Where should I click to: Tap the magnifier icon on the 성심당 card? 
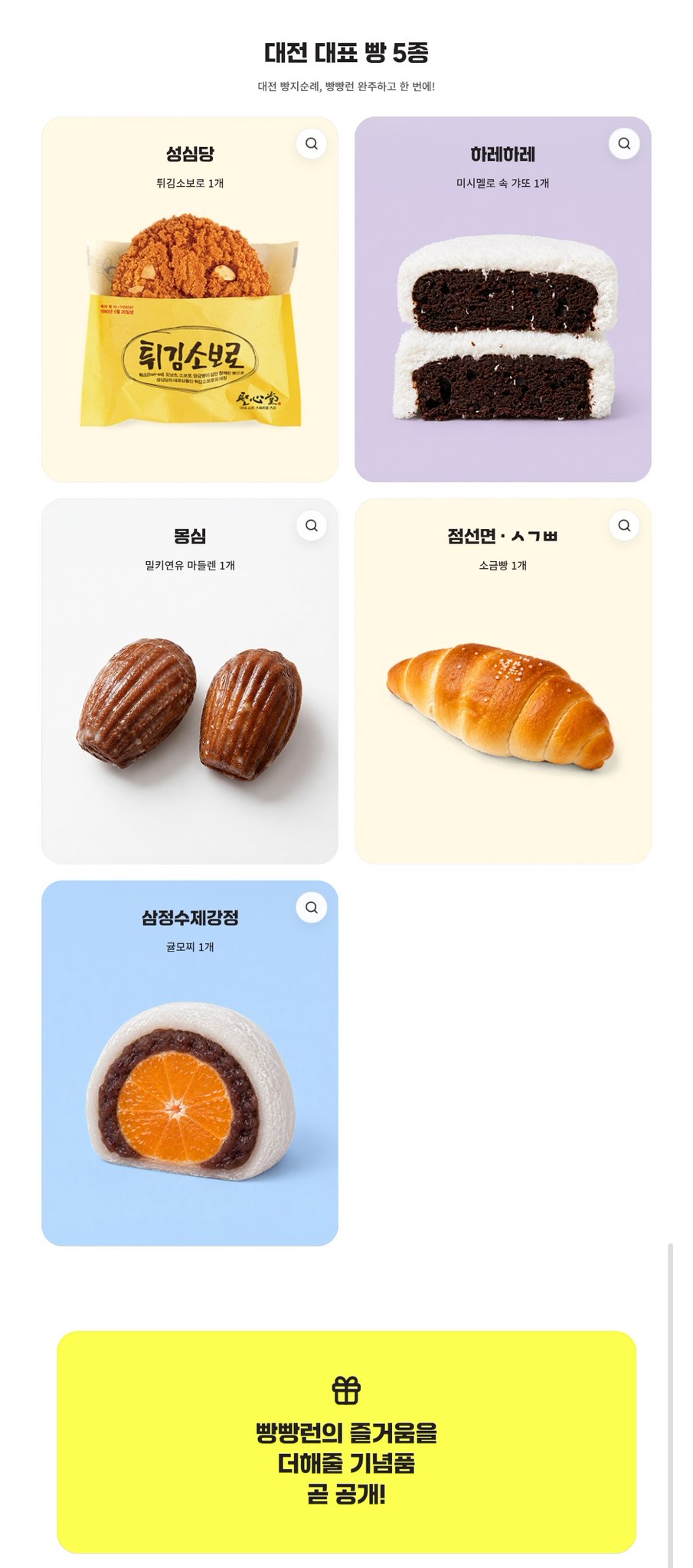(x=312, y=143)
